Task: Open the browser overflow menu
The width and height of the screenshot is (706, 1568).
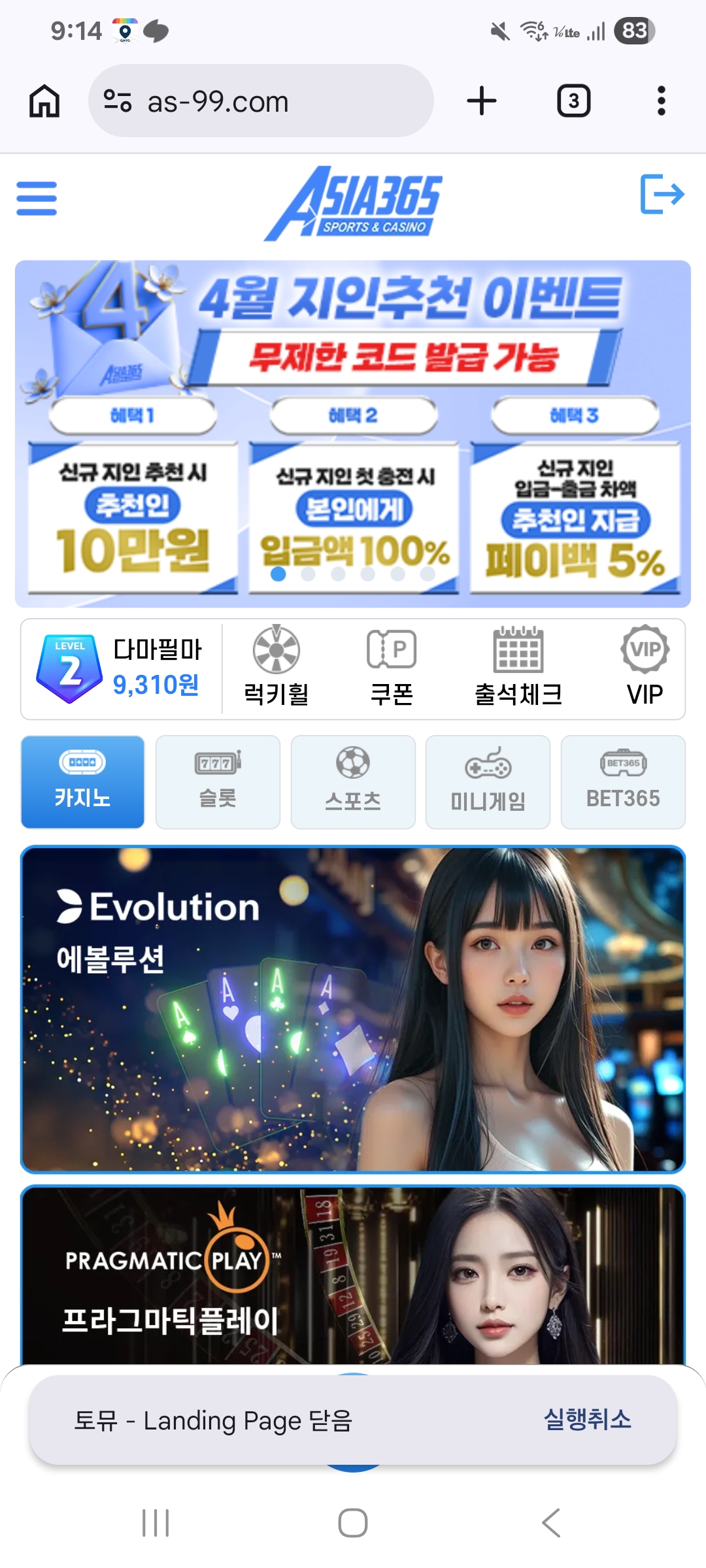Action: (661, 101)
